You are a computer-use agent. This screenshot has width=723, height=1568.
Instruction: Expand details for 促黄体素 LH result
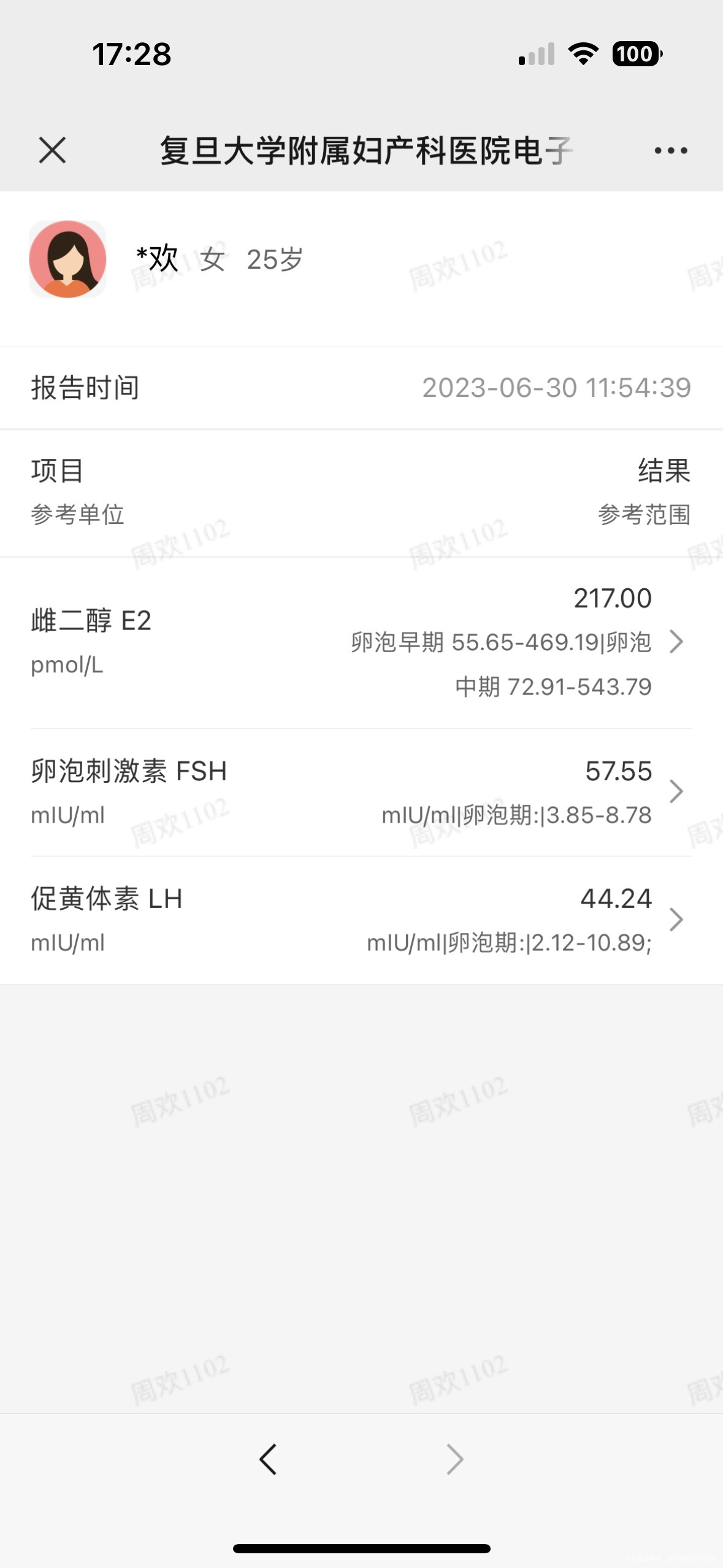(677, 920)
